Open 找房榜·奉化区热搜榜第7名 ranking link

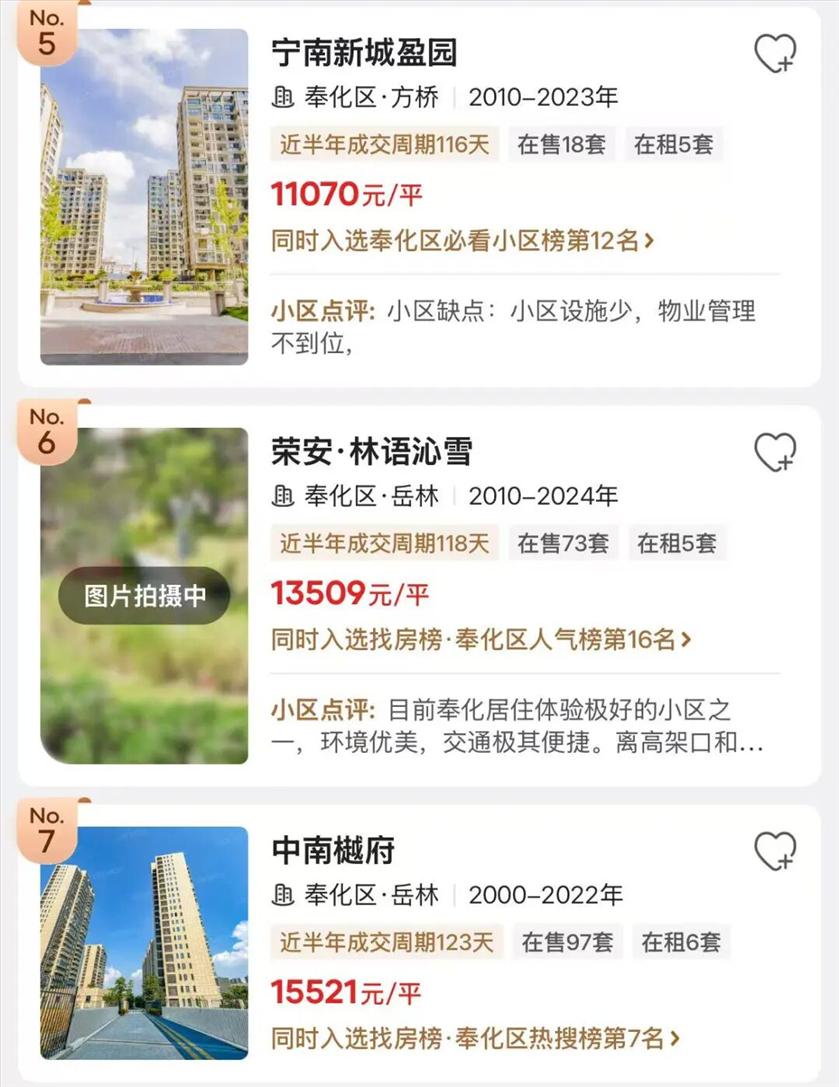point(475,1039)
